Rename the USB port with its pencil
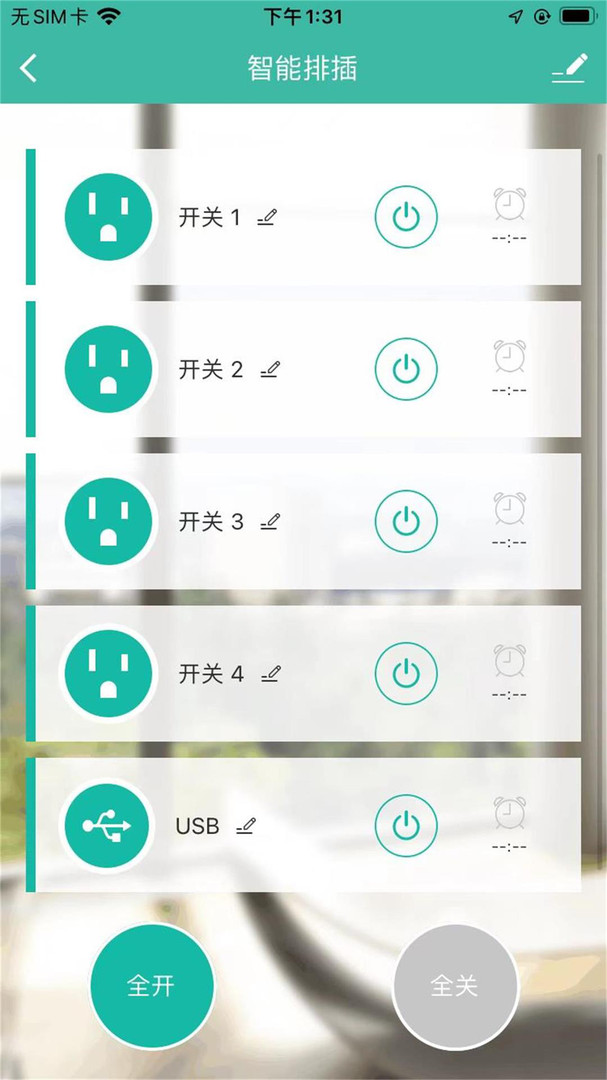The height and width of the screenshot is (1080, 607). [246, 827]
